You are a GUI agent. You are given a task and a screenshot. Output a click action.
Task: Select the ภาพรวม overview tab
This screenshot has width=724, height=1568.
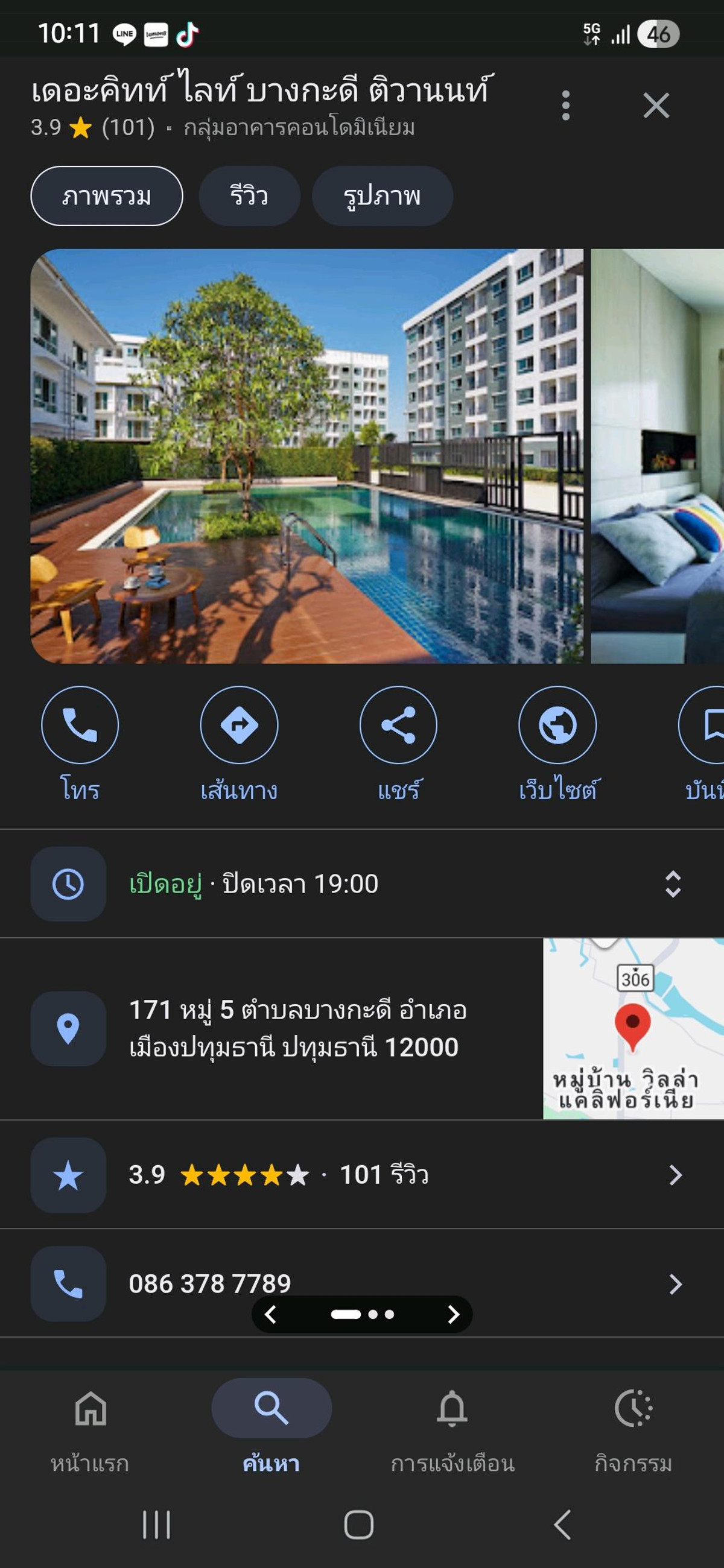coord(107,196)
